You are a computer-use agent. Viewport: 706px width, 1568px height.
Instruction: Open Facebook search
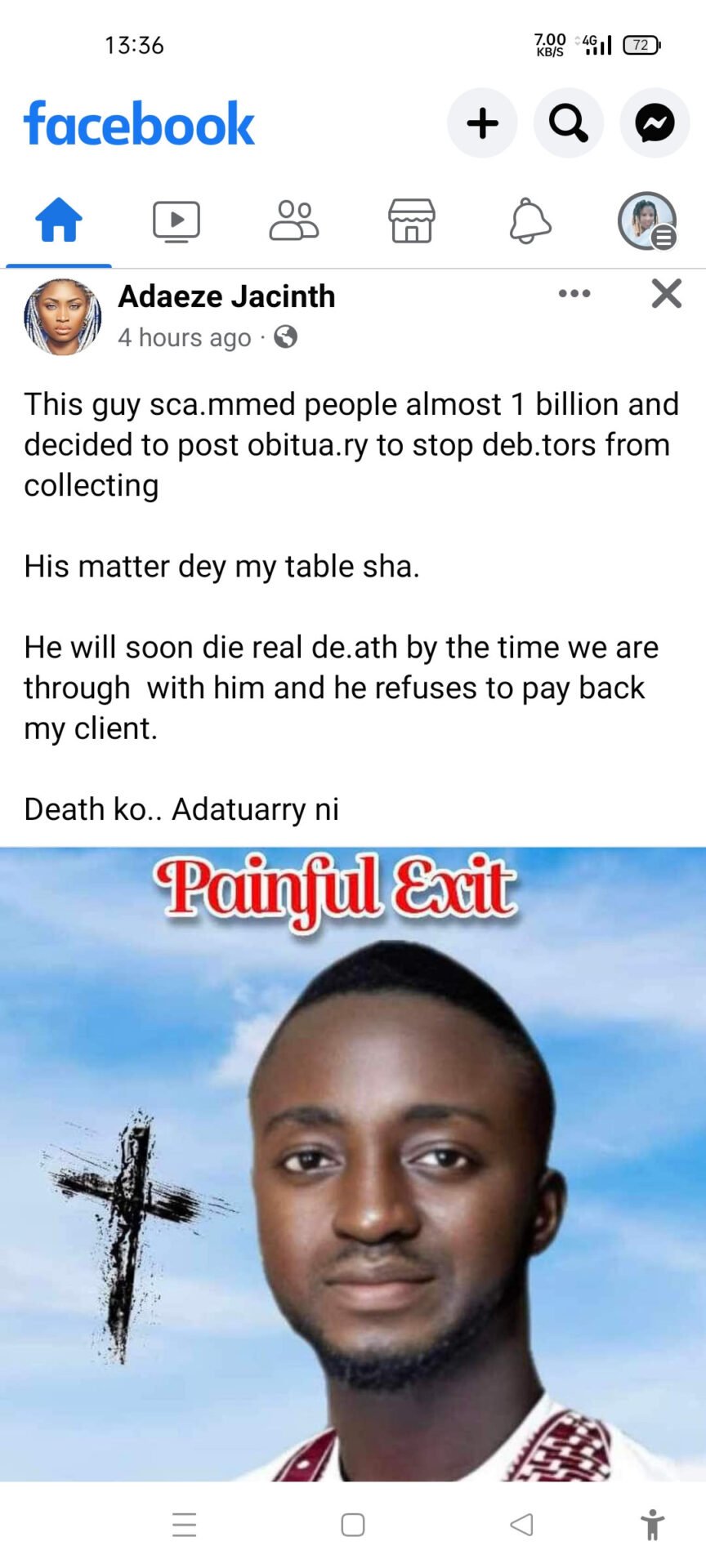[x=569, y=123]
